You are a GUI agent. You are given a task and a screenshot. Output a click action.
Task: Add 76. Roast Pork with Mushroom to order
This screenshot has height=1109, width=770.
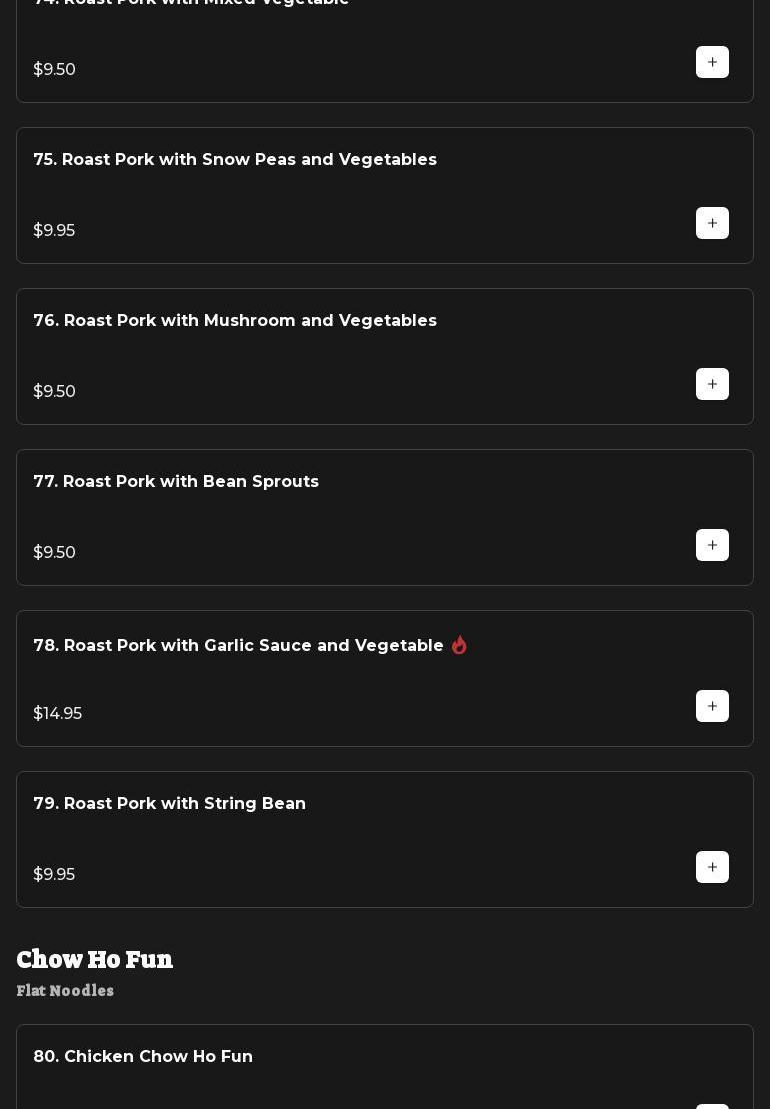[712, 384]
